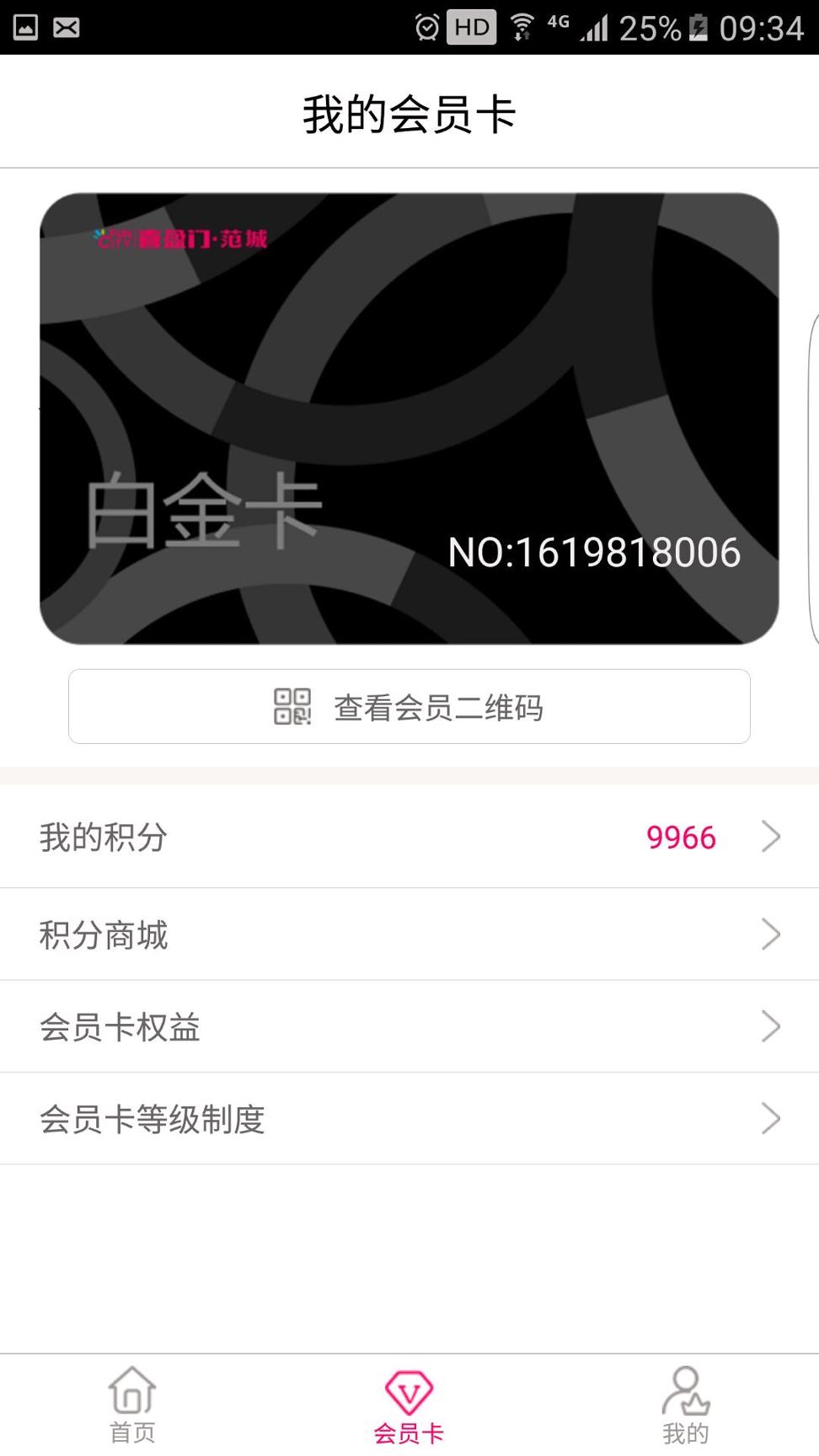
Task: Click the HD calling indicator
Action: pos(469,26)
